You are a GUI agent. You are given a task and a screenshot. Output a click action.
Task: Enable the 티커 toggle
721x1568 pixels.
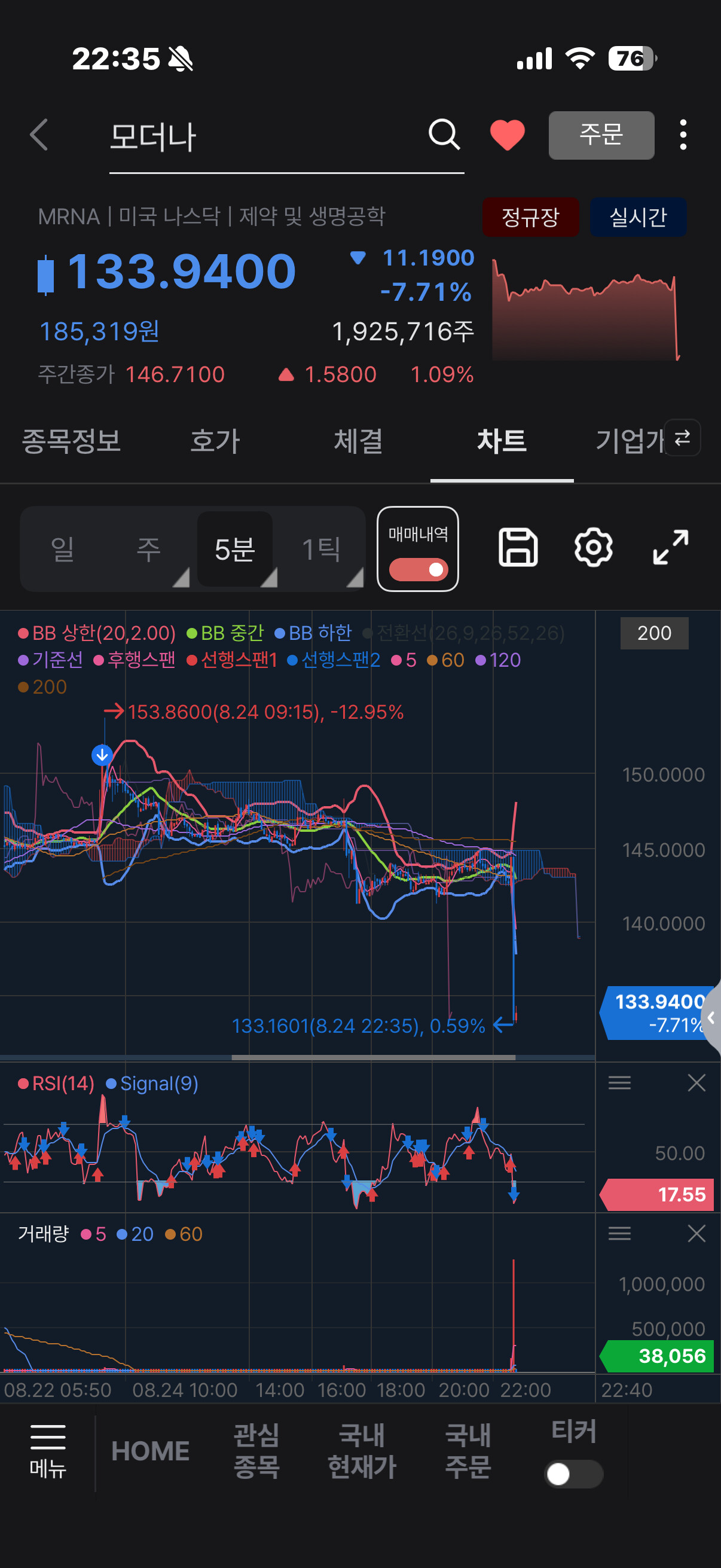pos(573,1474)
